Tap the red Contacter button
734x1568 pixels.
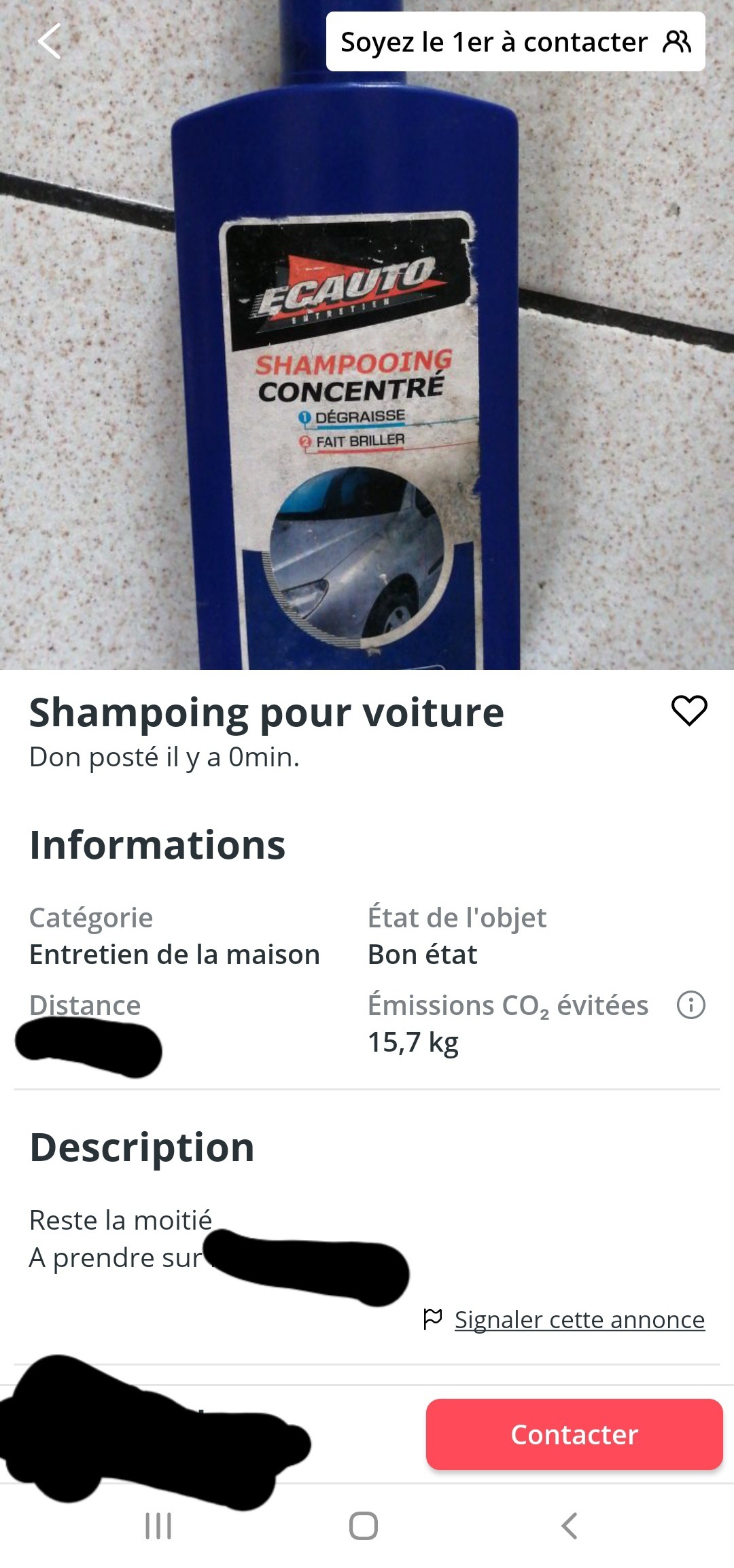574,1434
